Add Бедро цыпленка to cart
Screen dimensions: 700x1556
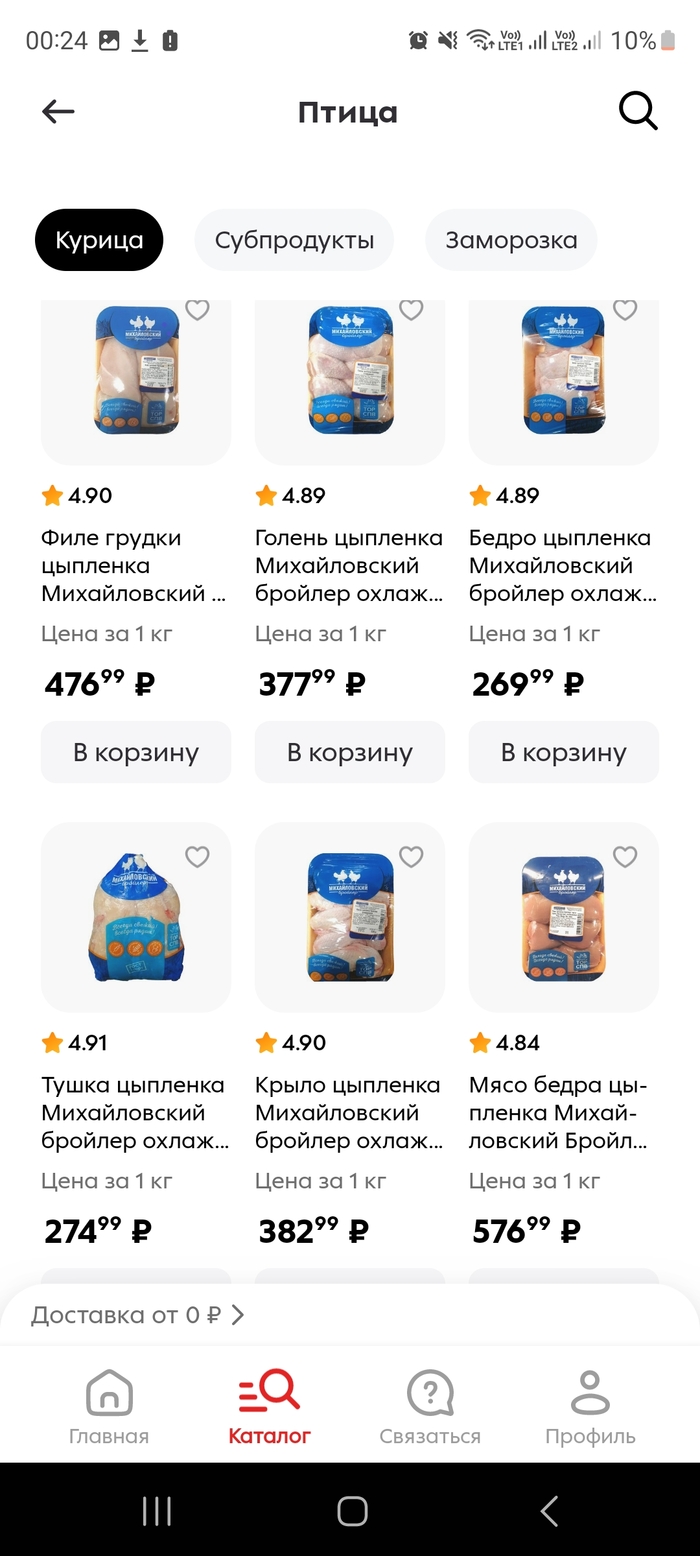tap(564, 752)
